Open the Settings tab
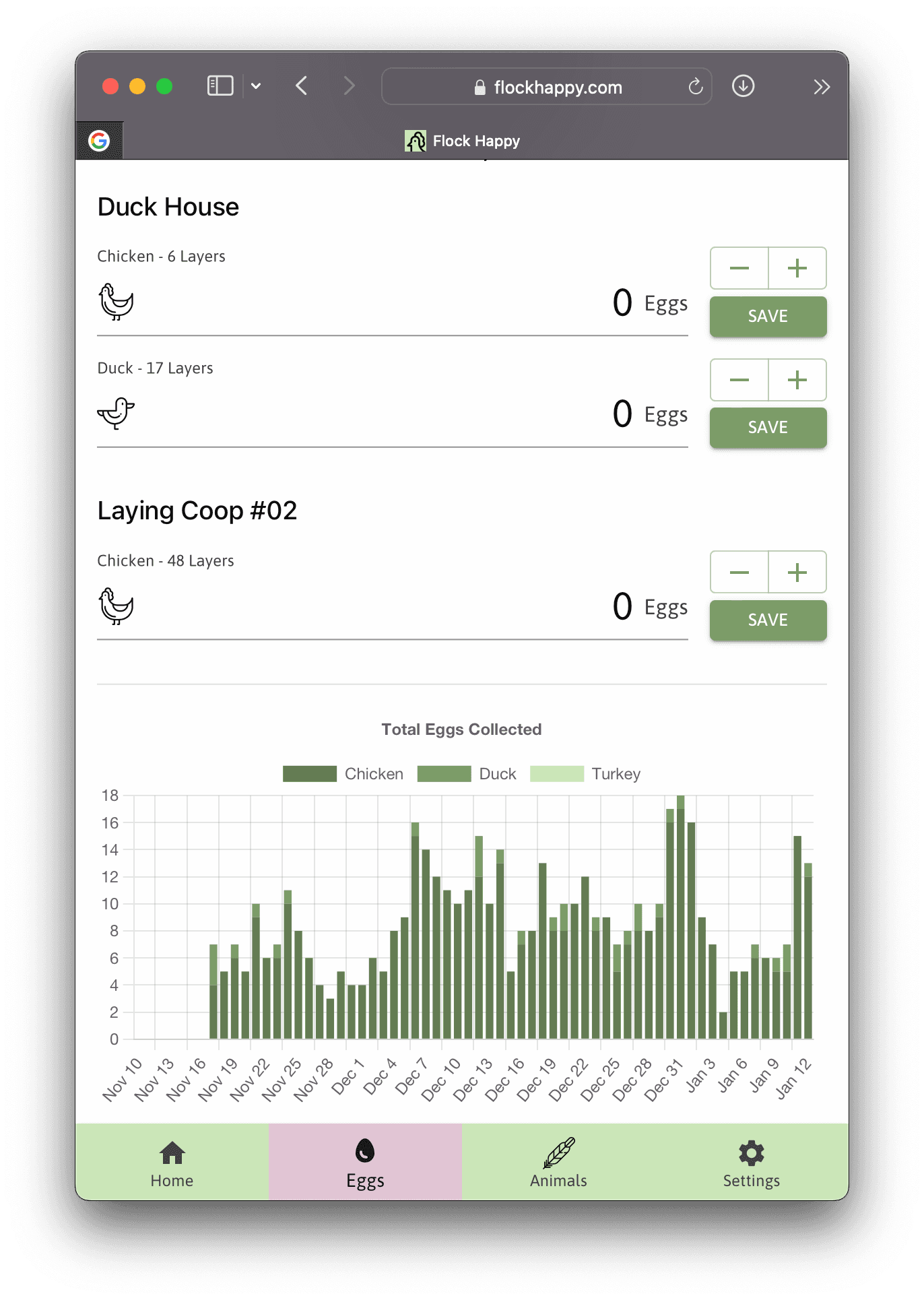This screenshot has height=1300, width=924. [751, 1163]
